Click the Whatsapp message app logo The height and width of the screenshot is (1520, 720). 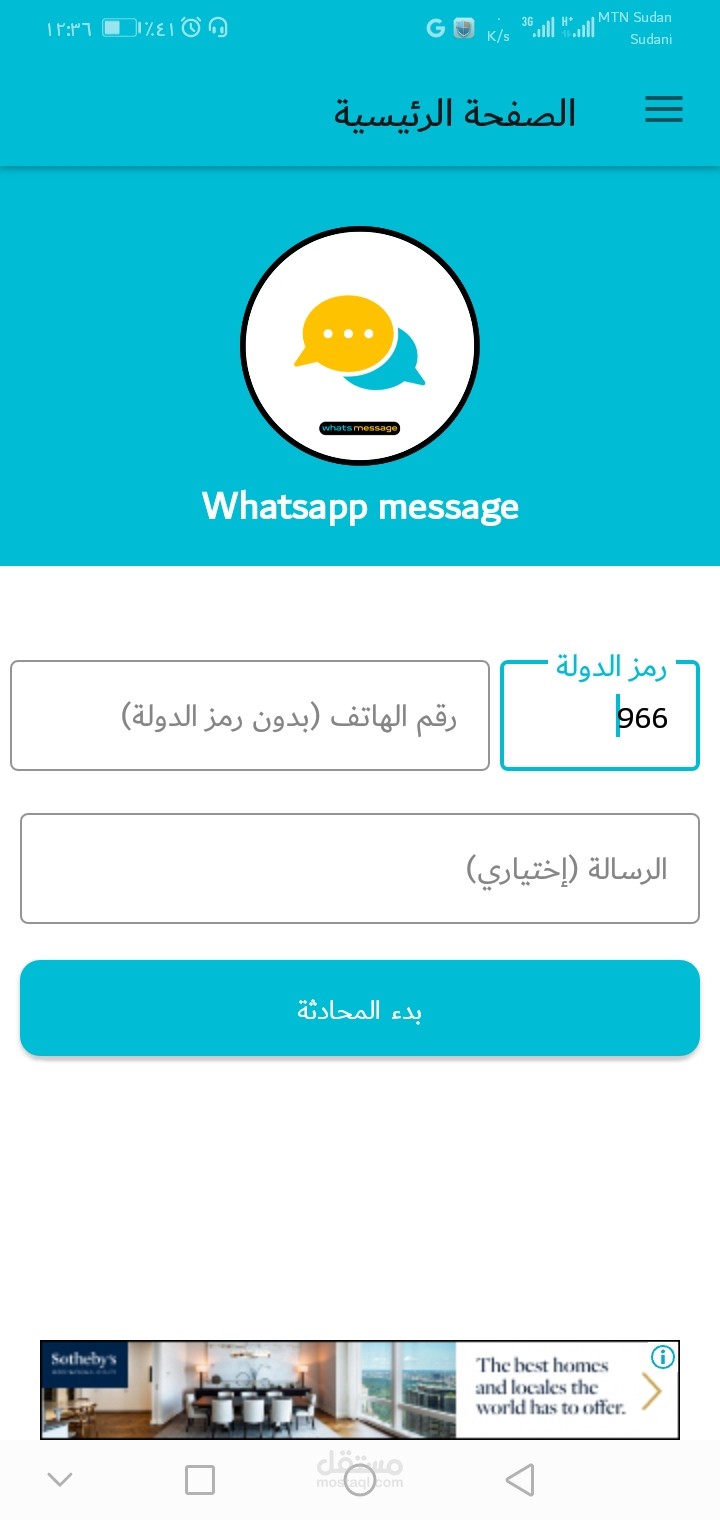coord(359,345)
